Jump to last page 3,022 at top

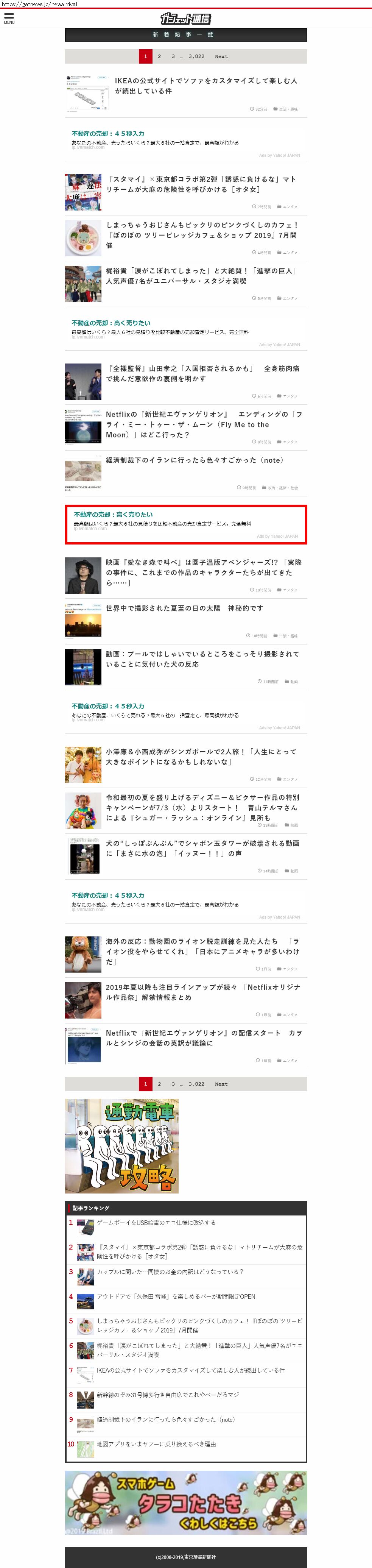pyautogui.click(x=196, y=57)
